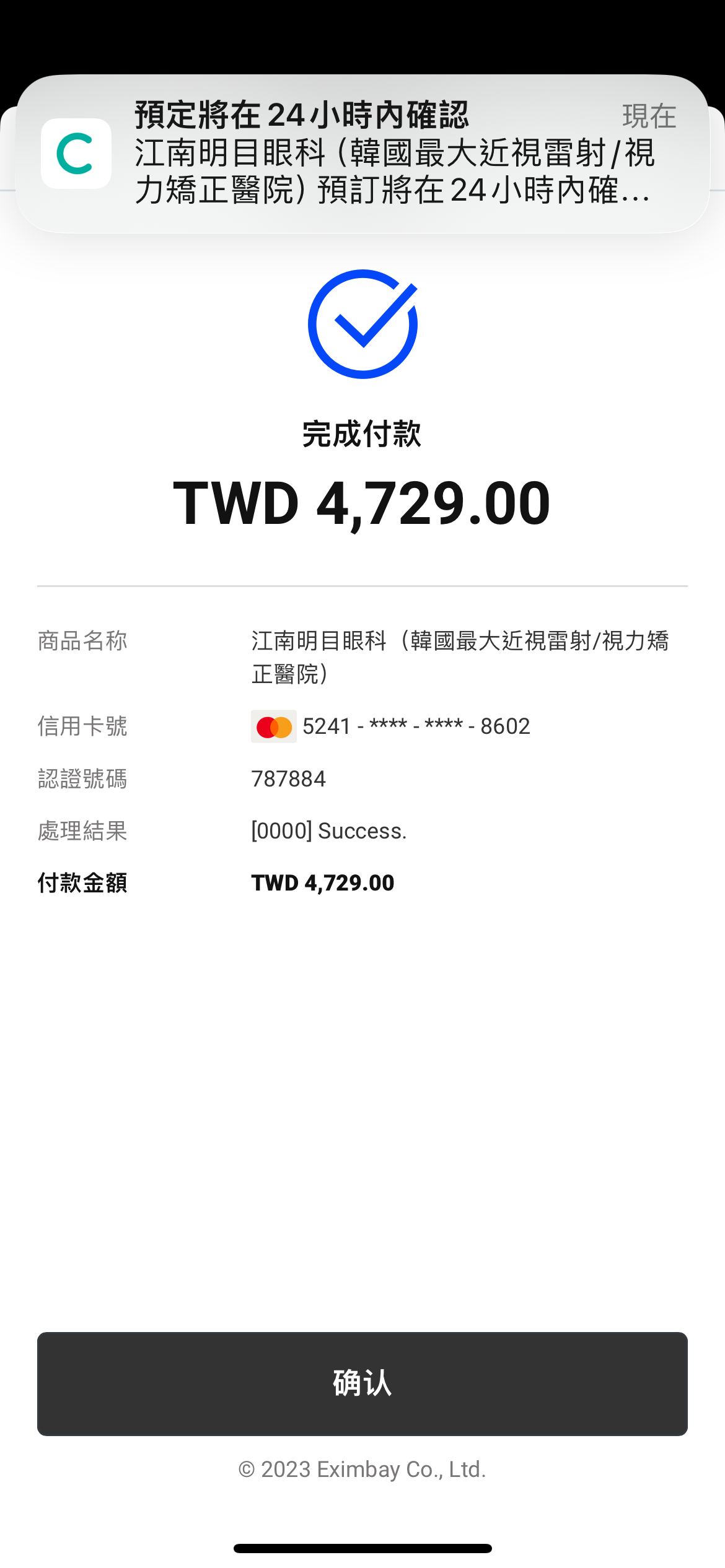Open the booking confirmation notification banner
The image size is (725, 1568).
tap(362, 154)
